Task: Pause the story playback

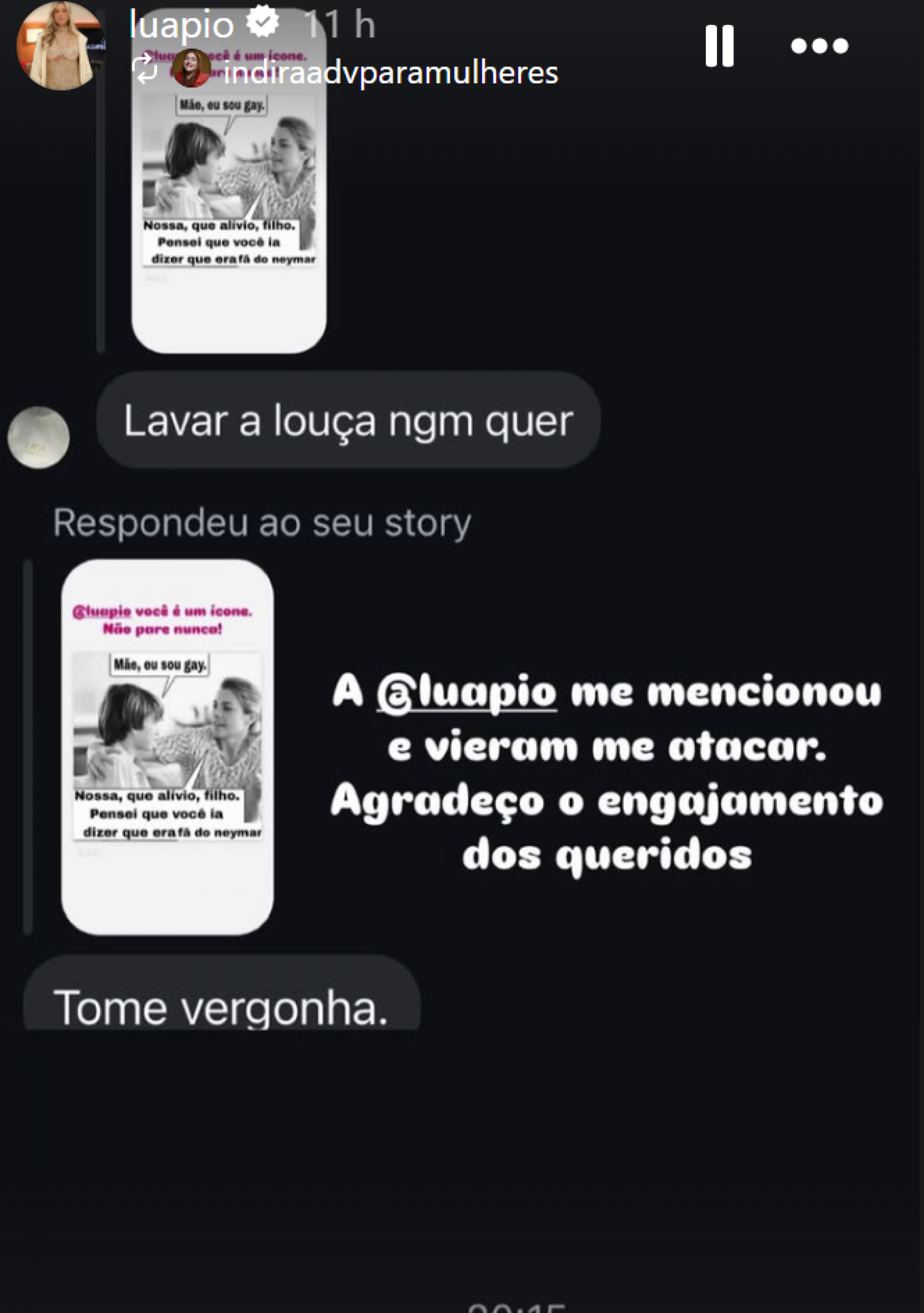Action: [719, 46]
